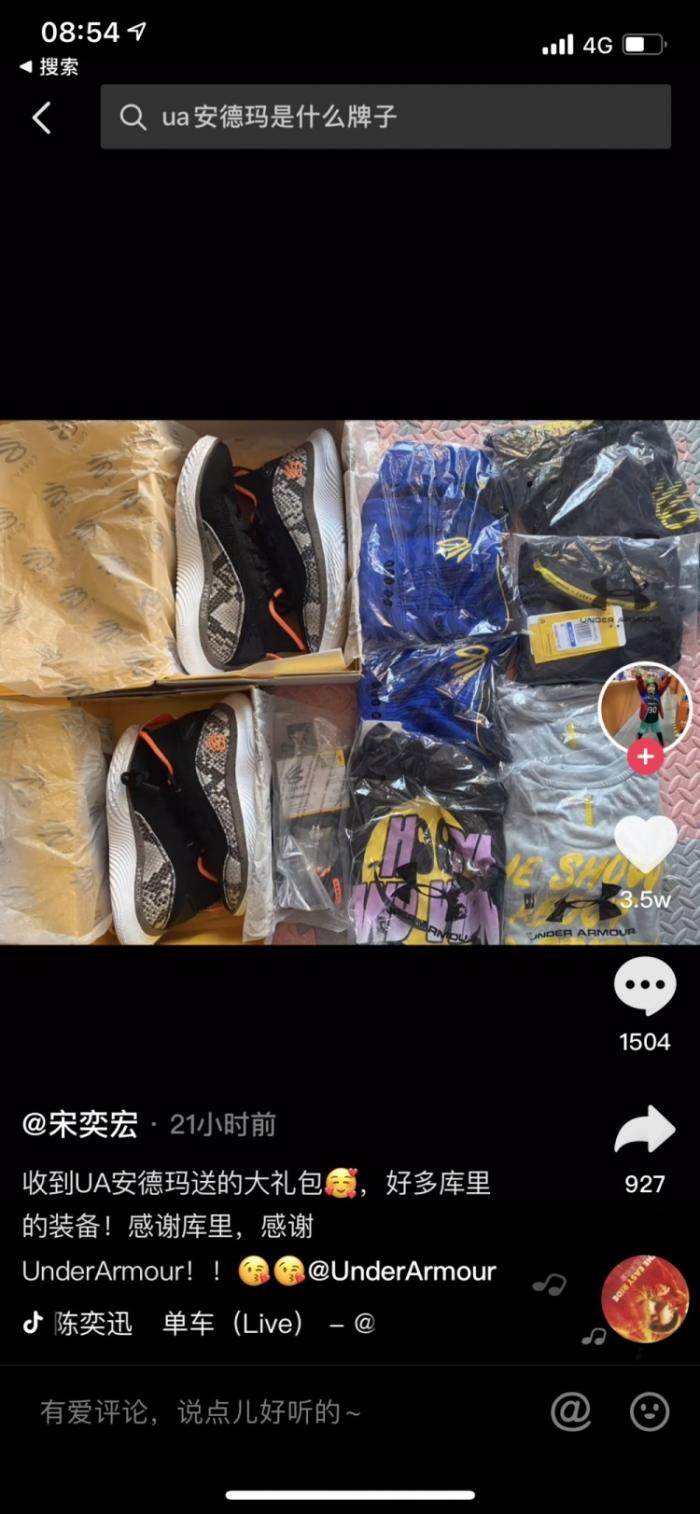700x1514 pixels.
Task: Go back using the top-left arrow
Action: (41, 118)
